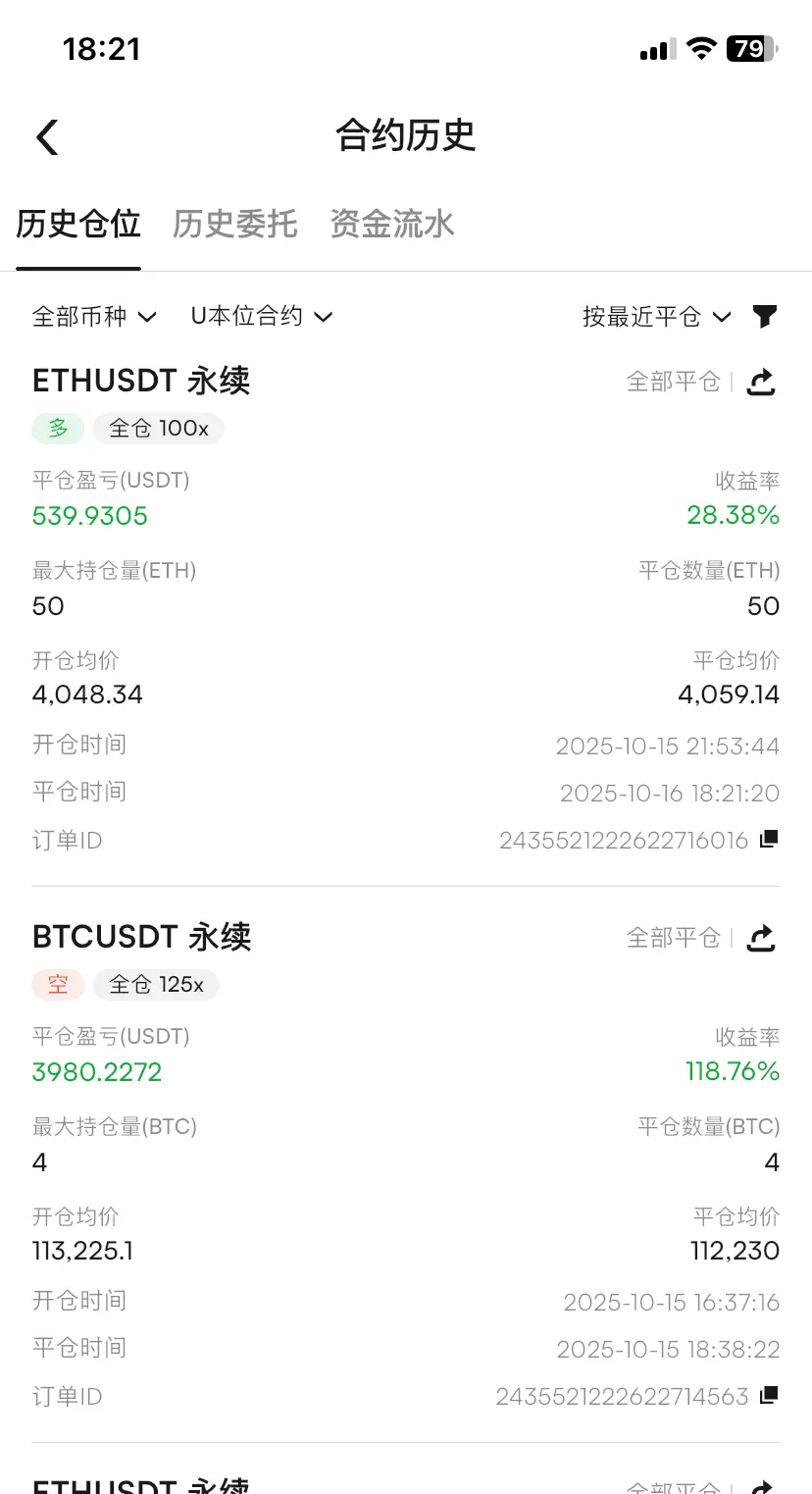
Task: Copy order ID ending in 714563
Action: tap(770, 1395)
